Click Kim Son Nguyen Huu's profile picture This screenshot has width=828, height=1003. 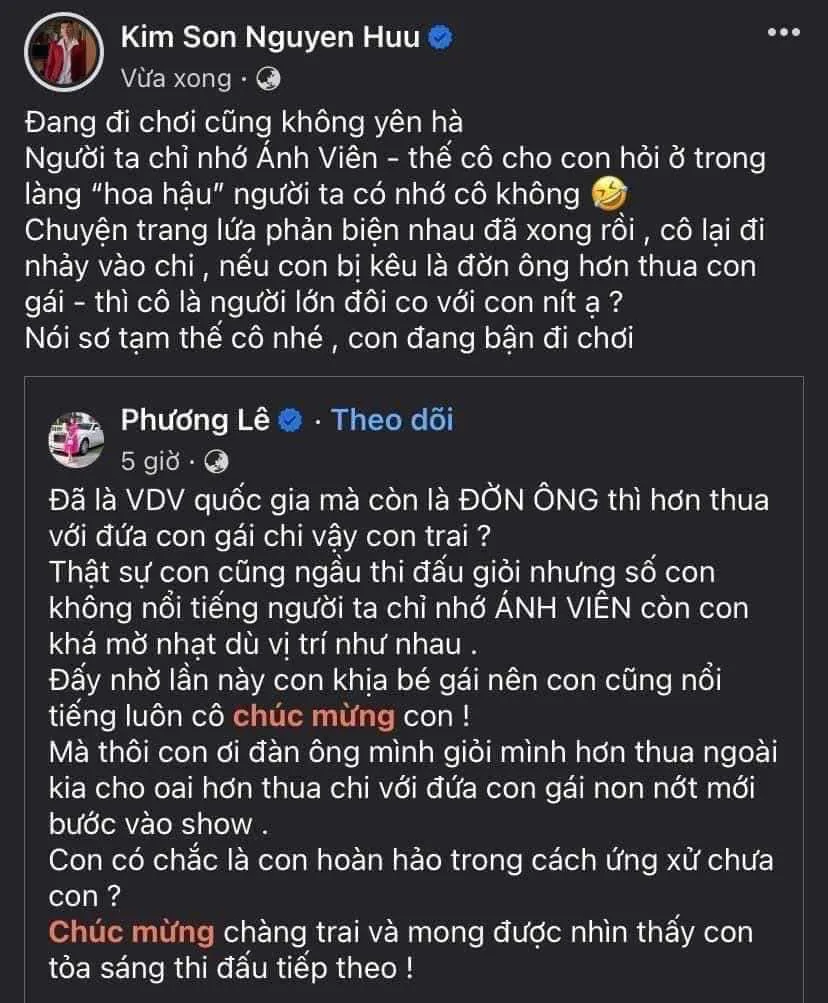63,48
